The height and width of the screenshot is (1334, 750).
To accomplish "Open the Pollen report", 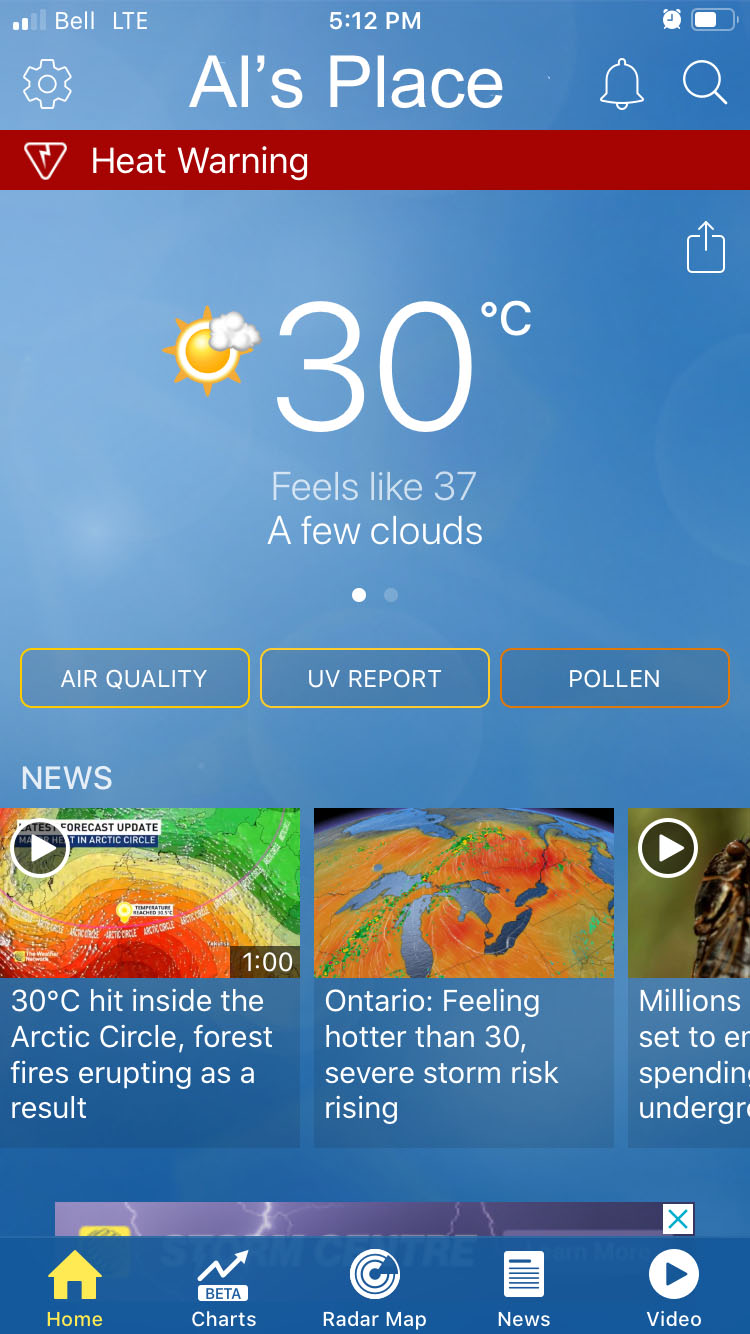I will 614,678.
